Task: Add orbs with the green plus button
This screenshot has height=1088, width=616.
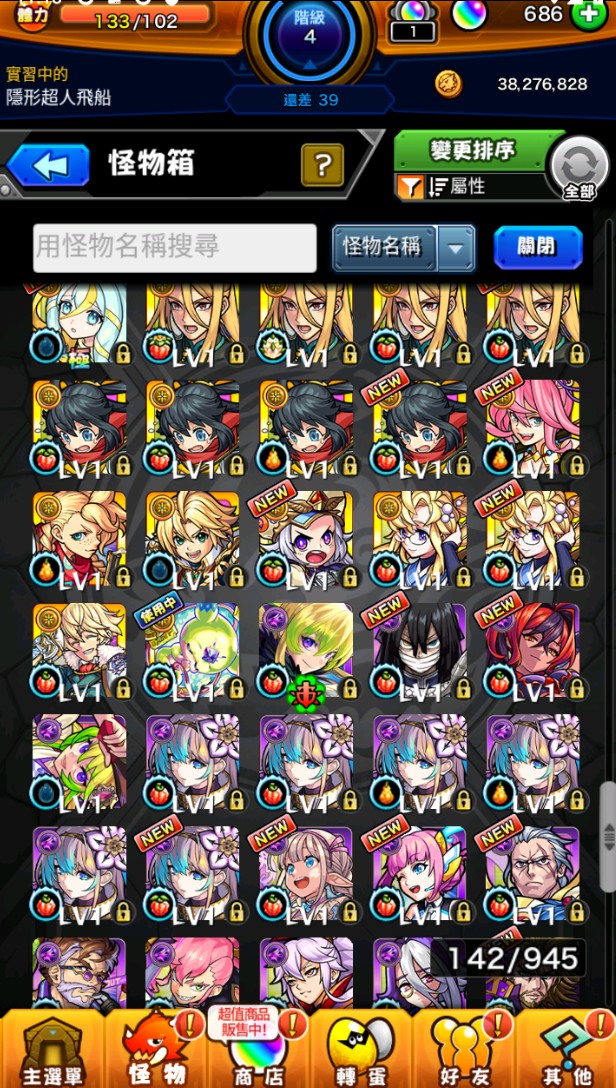Action: pos(588,15)
